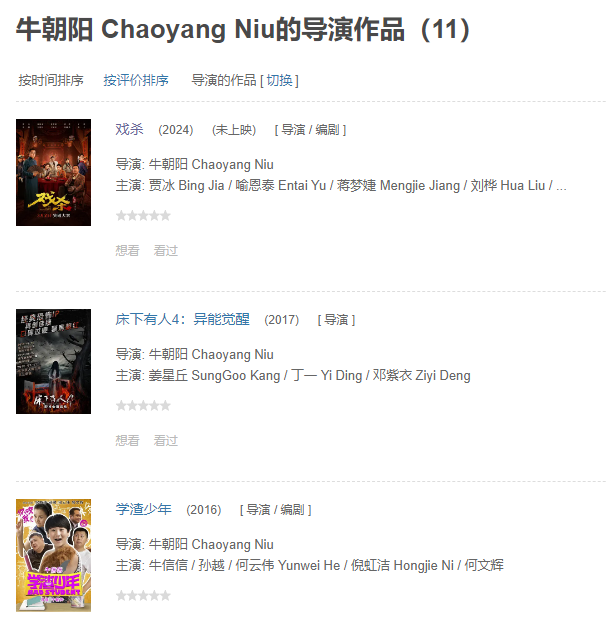The height and width of the screenshot is (626, 606).
Task: Open the 学渣少年 movie title link
Action: click(144, 509)
